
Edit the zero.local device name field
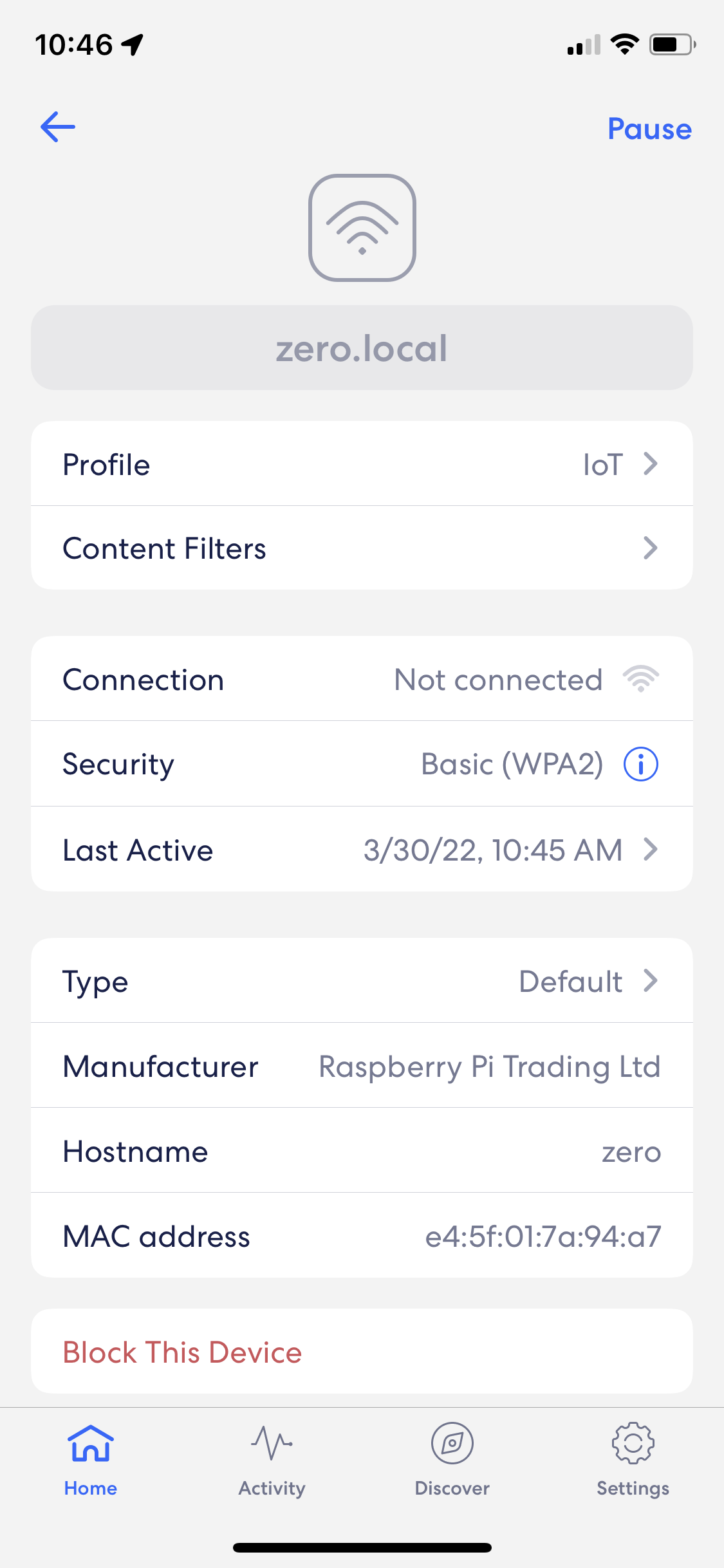point(362,348)
